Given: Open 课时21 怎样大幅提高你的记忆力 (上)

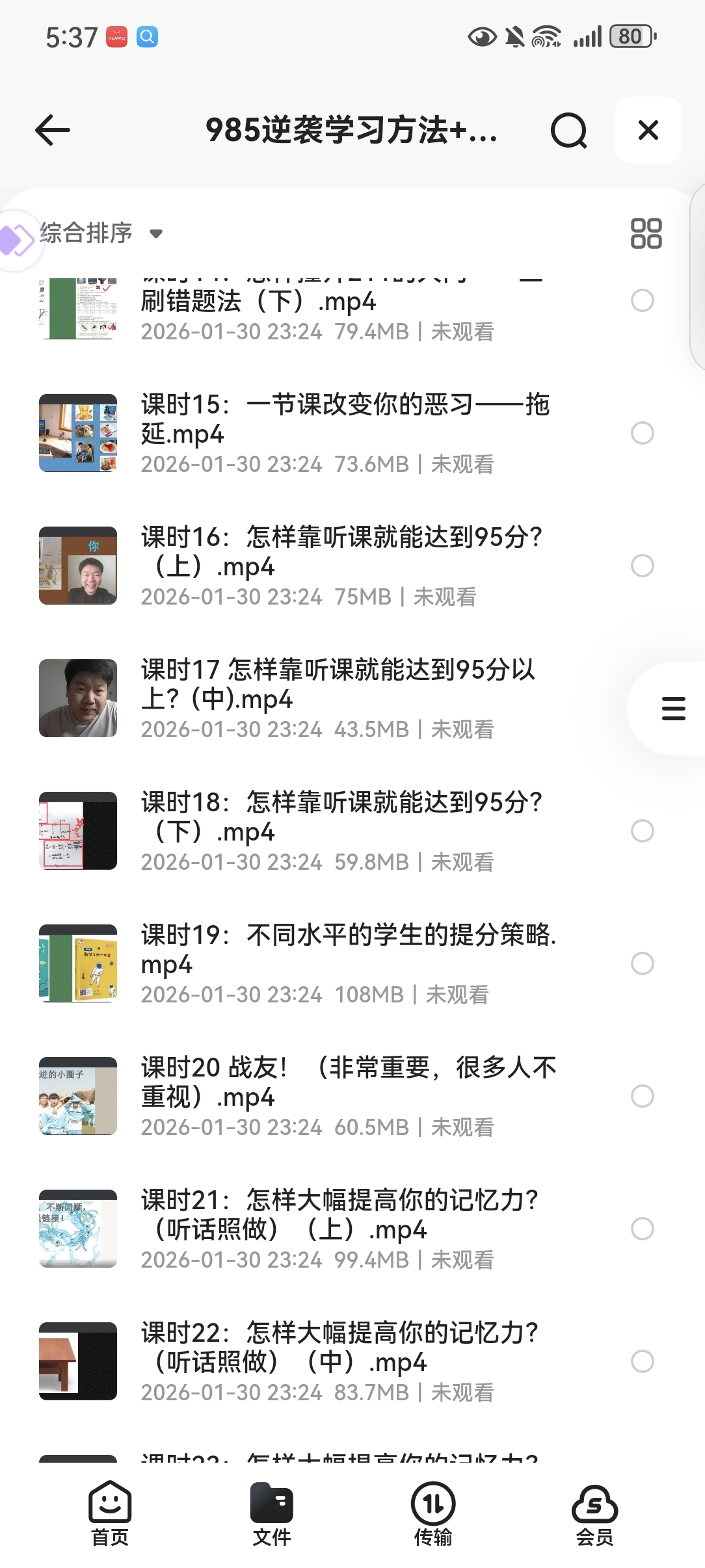Looking at the screenshot, I should [339, 1215].
